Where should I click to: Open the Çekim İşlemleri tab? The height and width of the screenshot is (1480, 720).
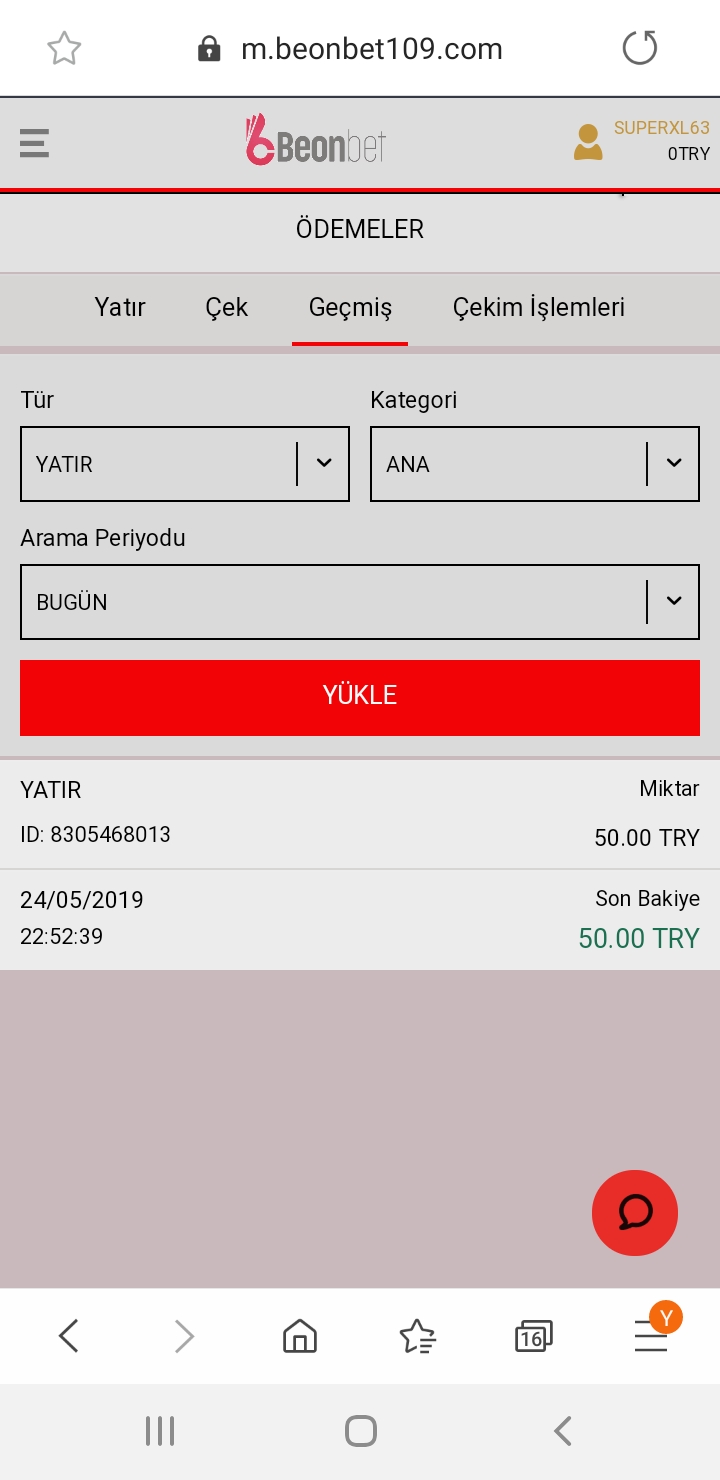tap(539, 307)
